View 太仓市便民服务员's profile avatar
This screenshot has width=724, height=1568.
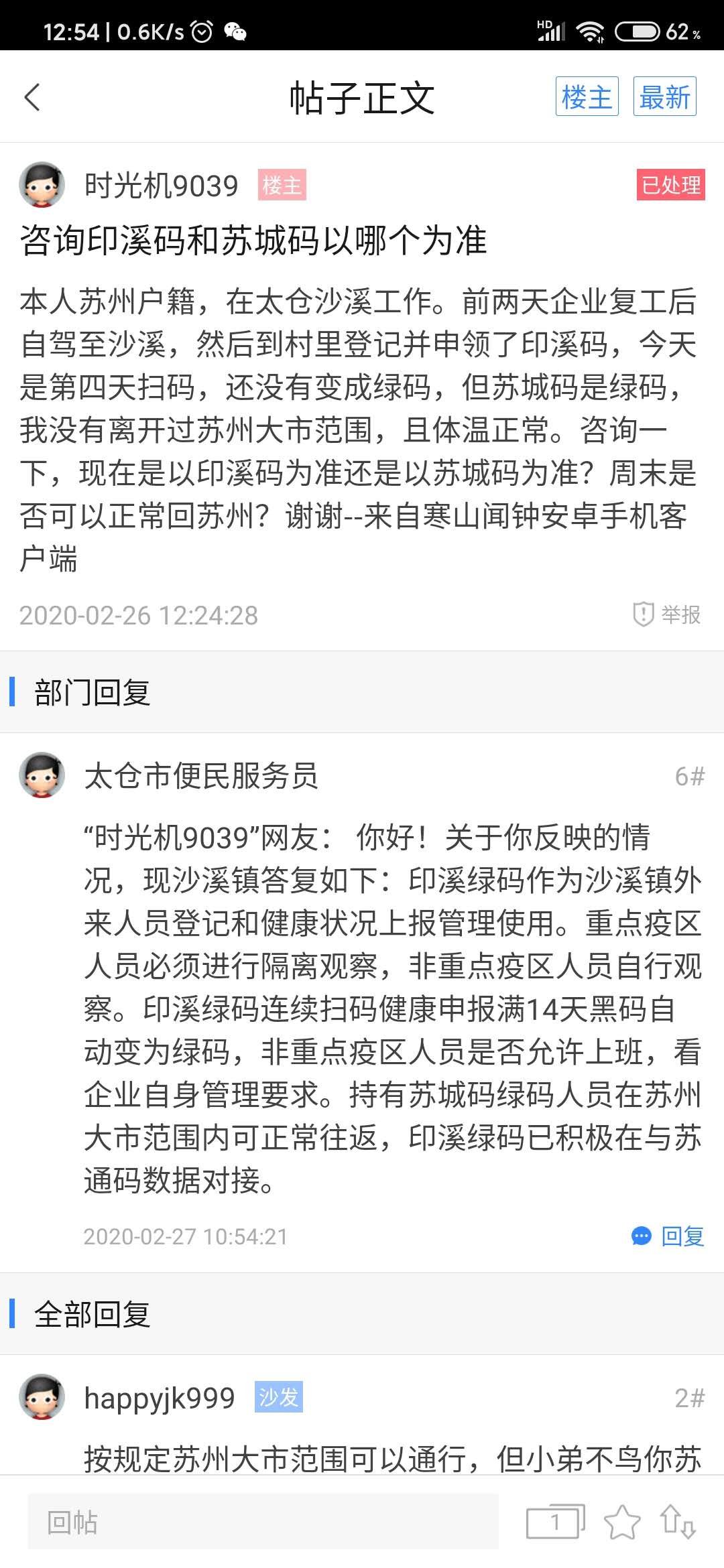tap(42, 775)
